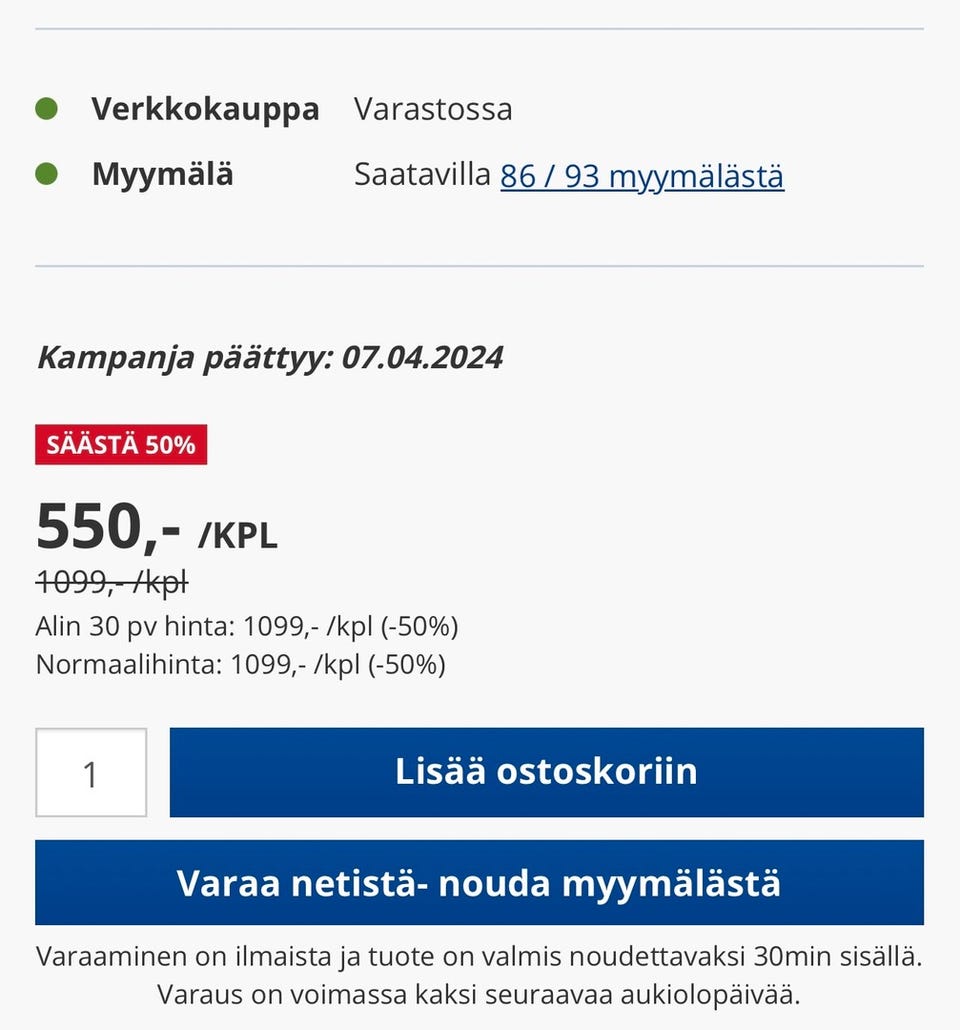Select the red SÄÄSTÄ 50% discount badge

pyautogui.click(x=121, y=444)
